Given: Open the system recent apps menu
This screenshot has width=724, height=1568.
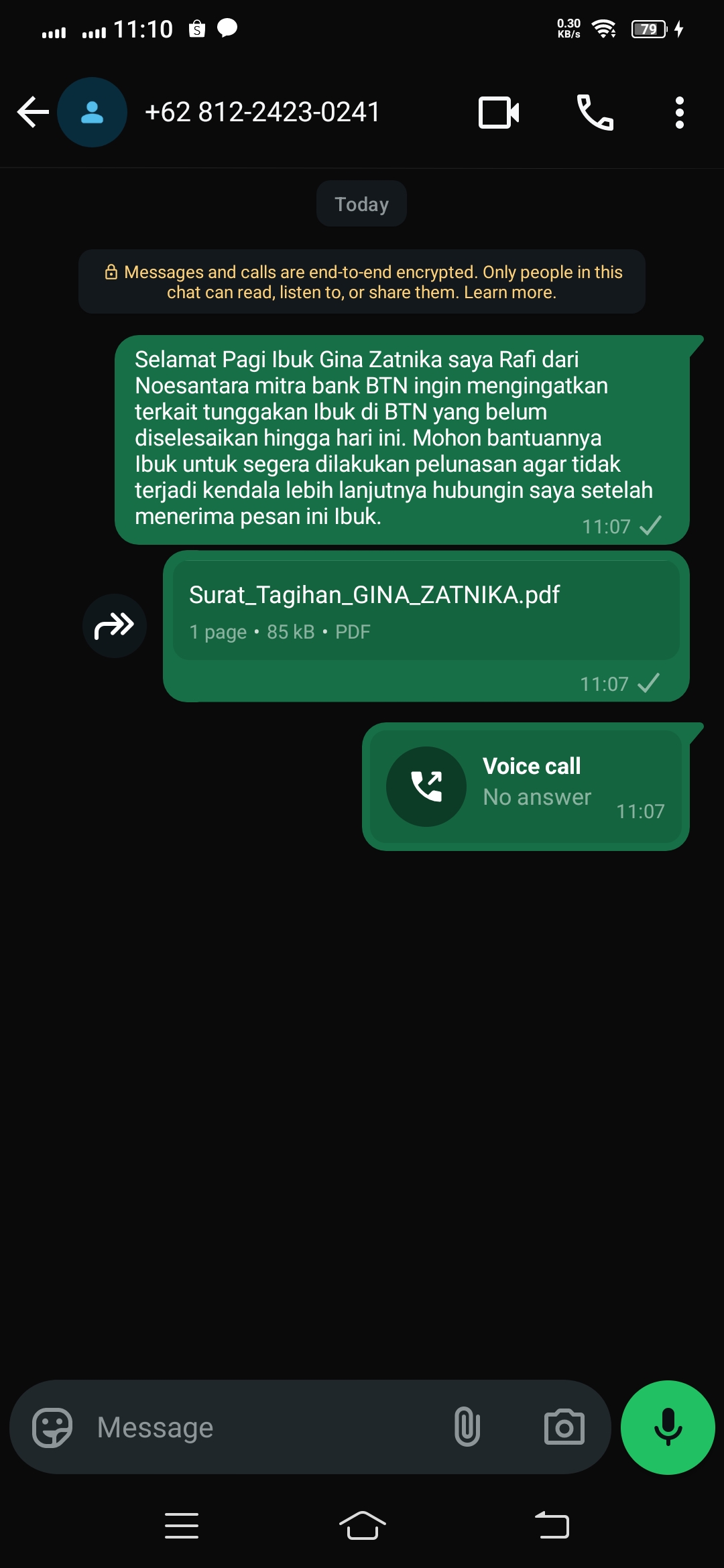Looking at the screenshot, I should click(x=182, y=1526).
